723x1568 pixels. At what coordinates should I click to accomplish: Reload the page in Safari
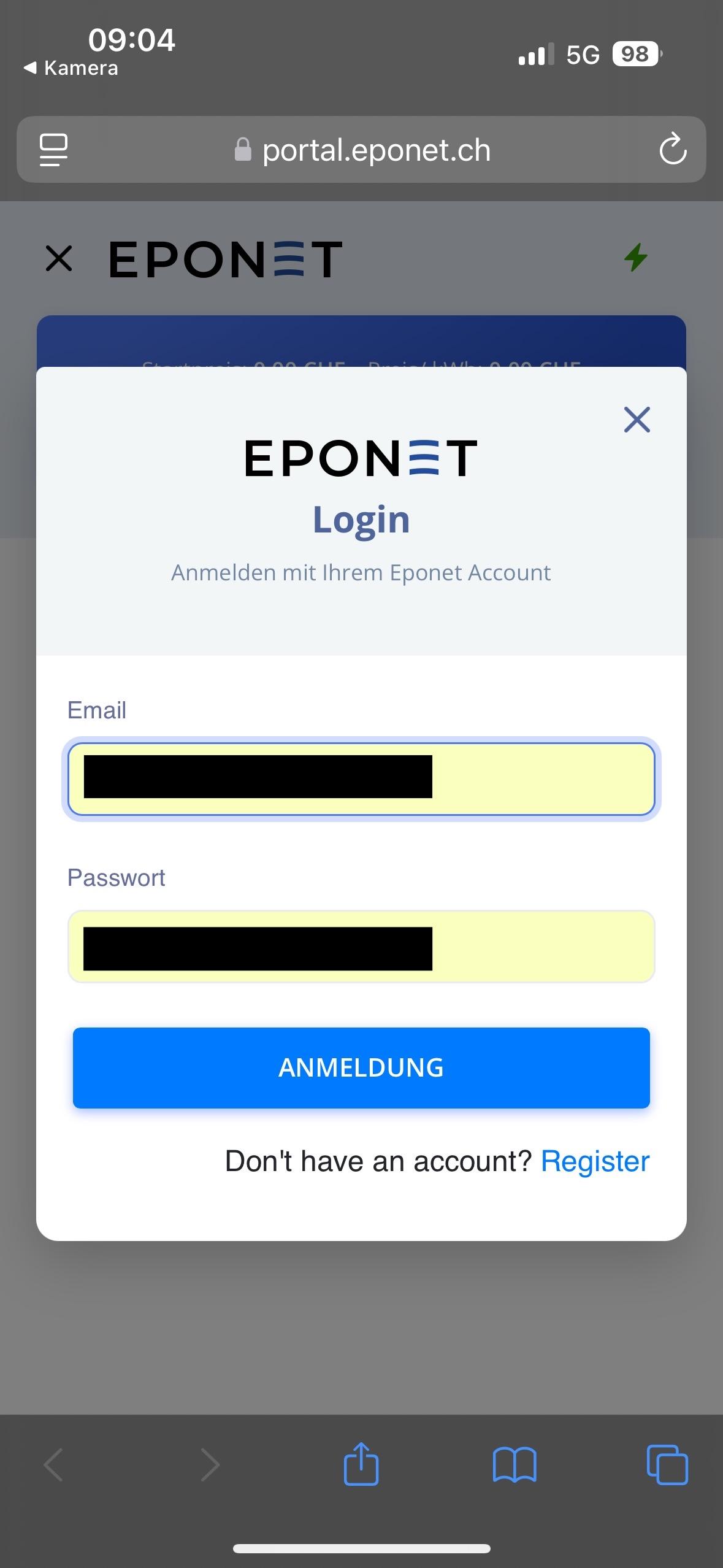click(672, 150)
